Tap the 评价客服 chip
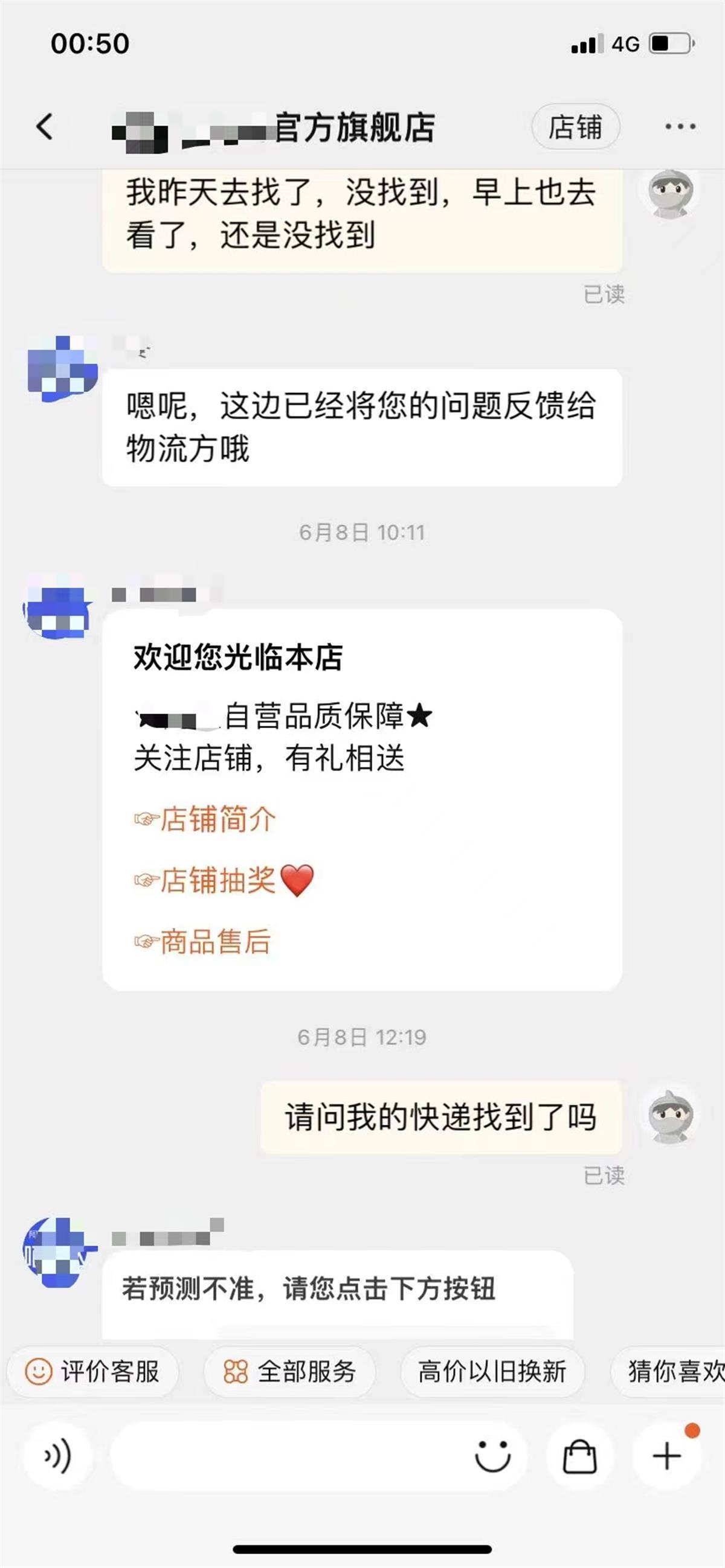Viewport: 725px width, 1568px height. click(x=92, y=1372)
